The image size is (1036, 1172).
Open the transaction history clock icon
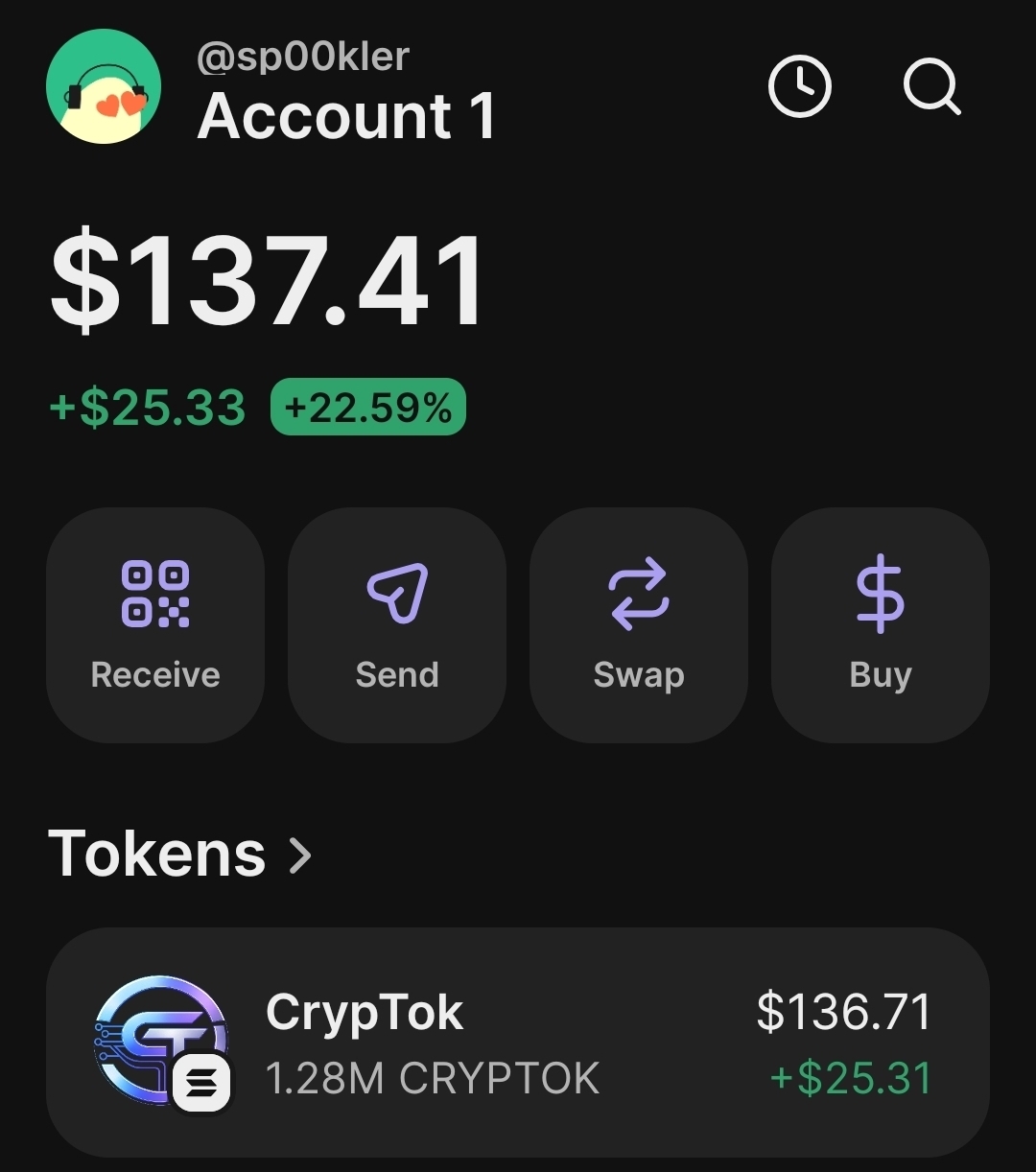point(799,87)
